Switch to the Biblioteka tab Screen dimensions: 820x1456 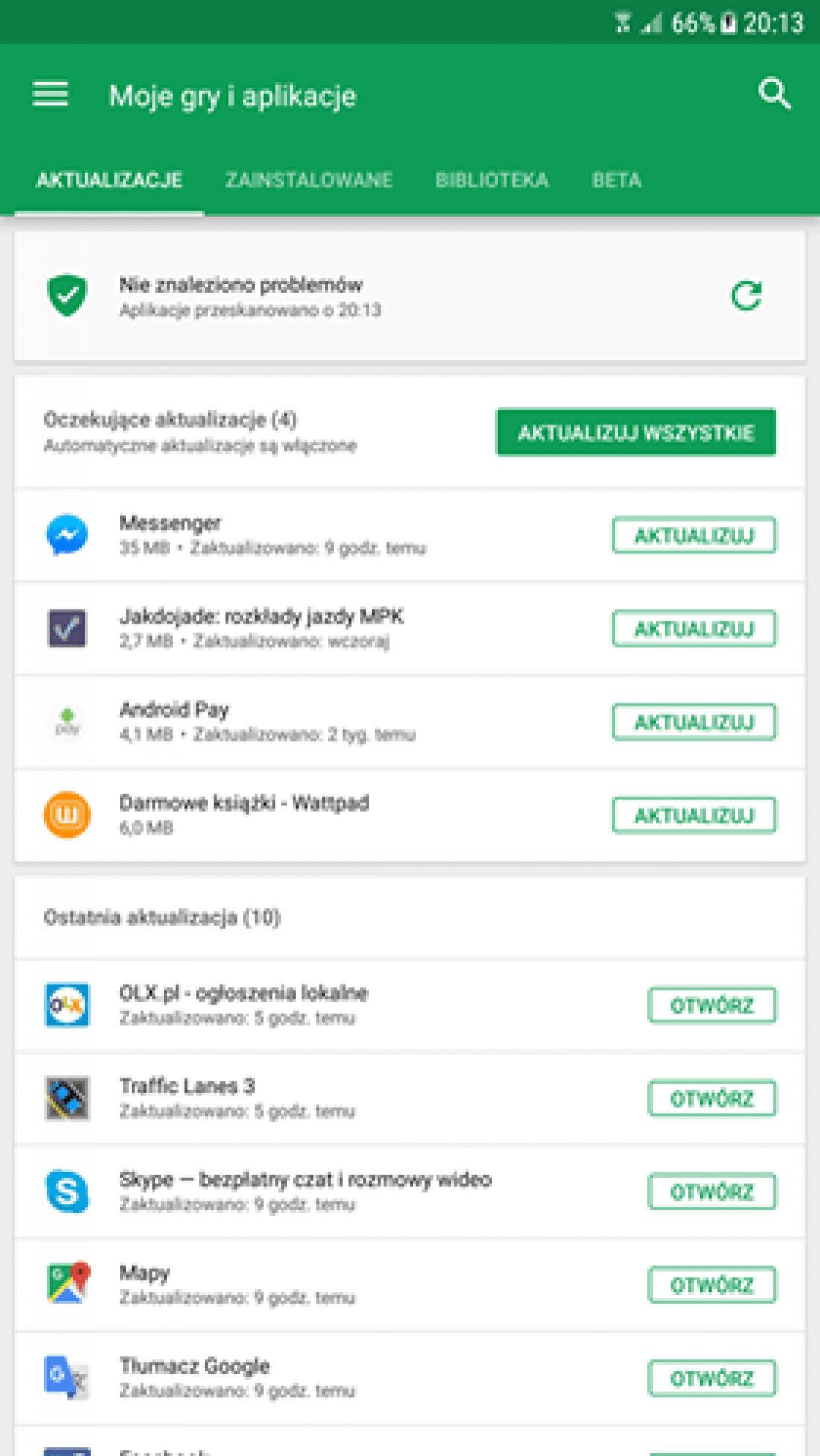tap(492, 180)
